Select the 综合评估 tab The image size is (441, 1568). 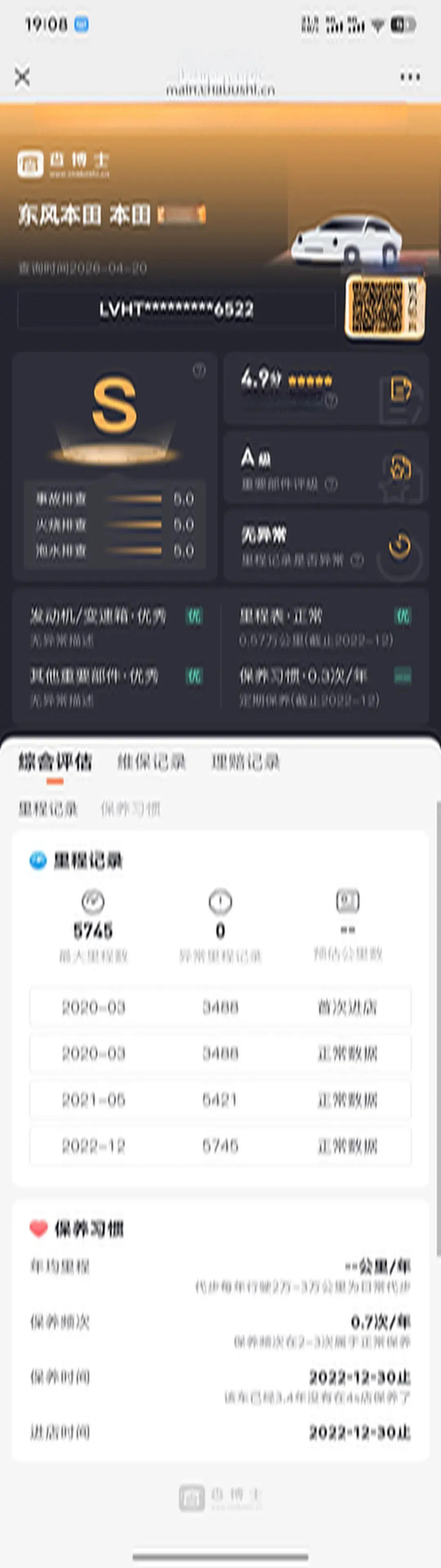tap(55, 762)
